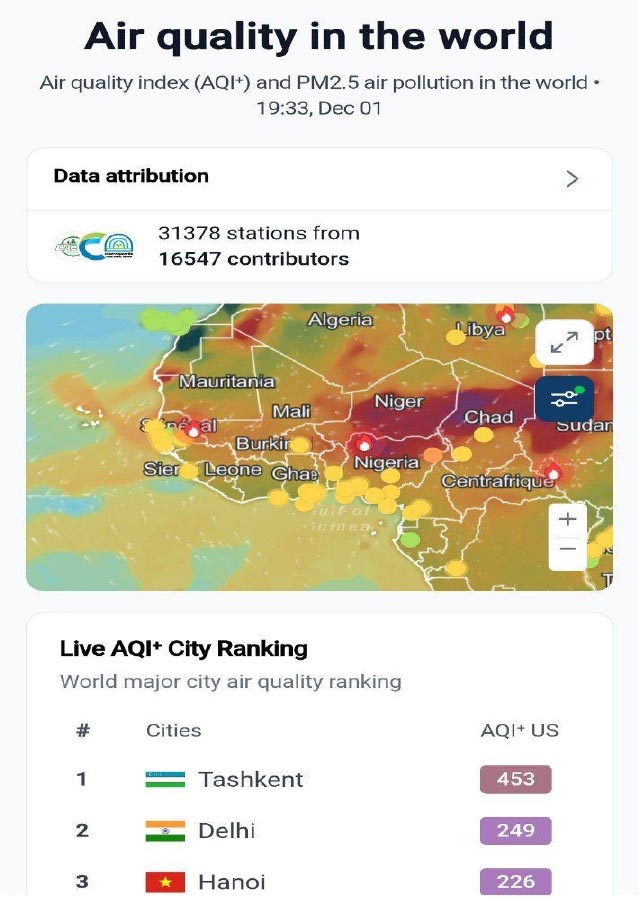
Task: Zoom out on the map
Action: point(568,549)
